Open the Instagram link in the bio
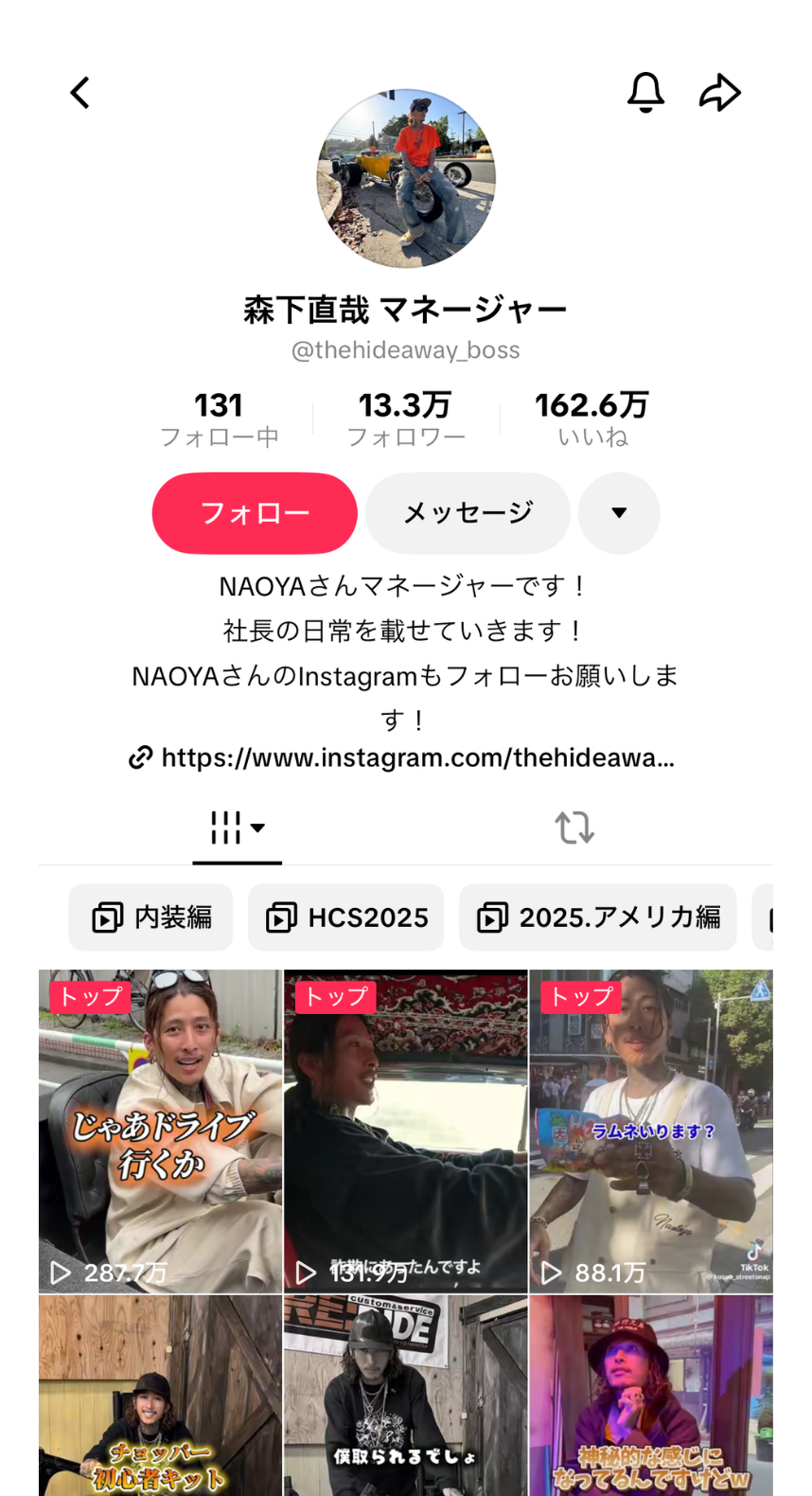Screen dimensions: 812x1496 pos(416,757)
